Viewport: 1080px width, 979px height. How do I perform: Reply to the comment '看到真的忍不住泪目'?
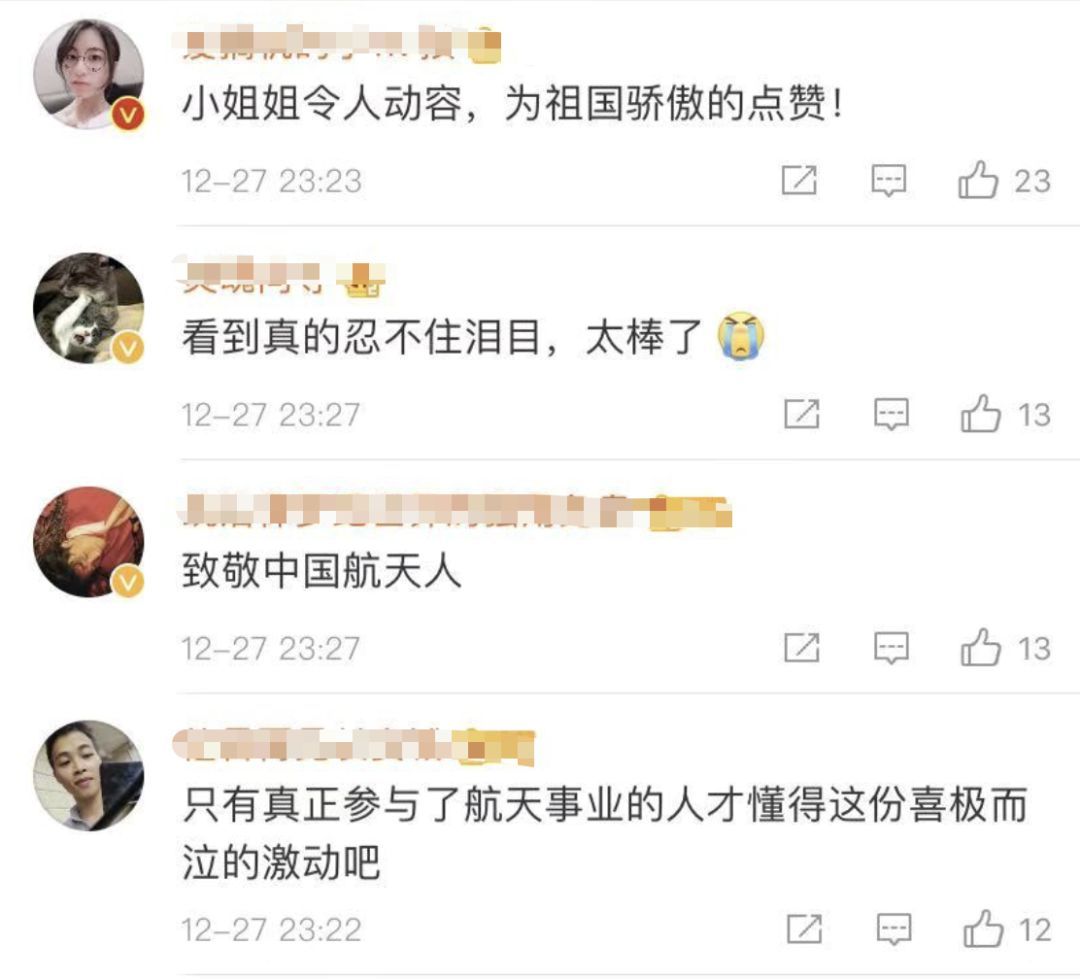890,414
